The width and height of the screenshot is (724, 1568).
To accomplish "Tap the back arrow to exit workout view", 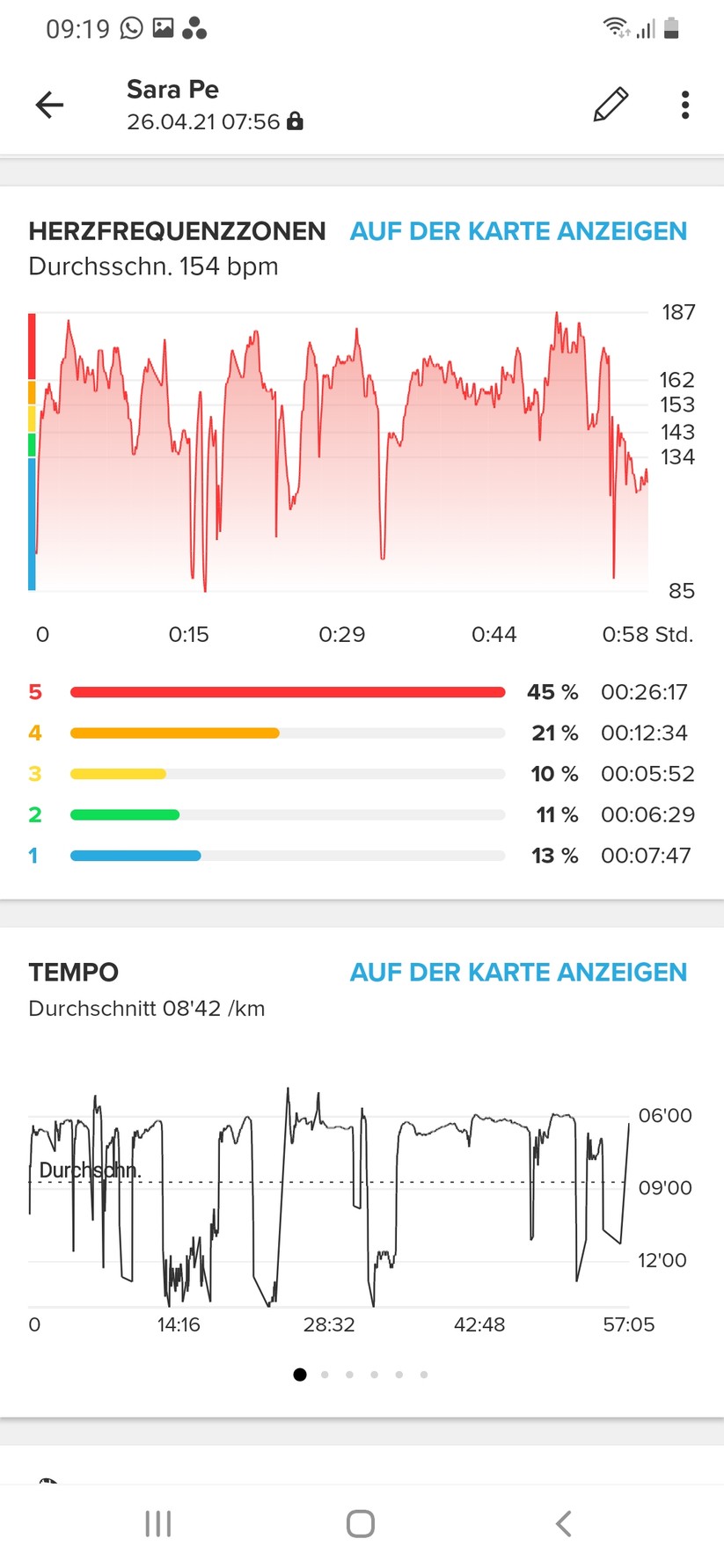I will 49,104.
